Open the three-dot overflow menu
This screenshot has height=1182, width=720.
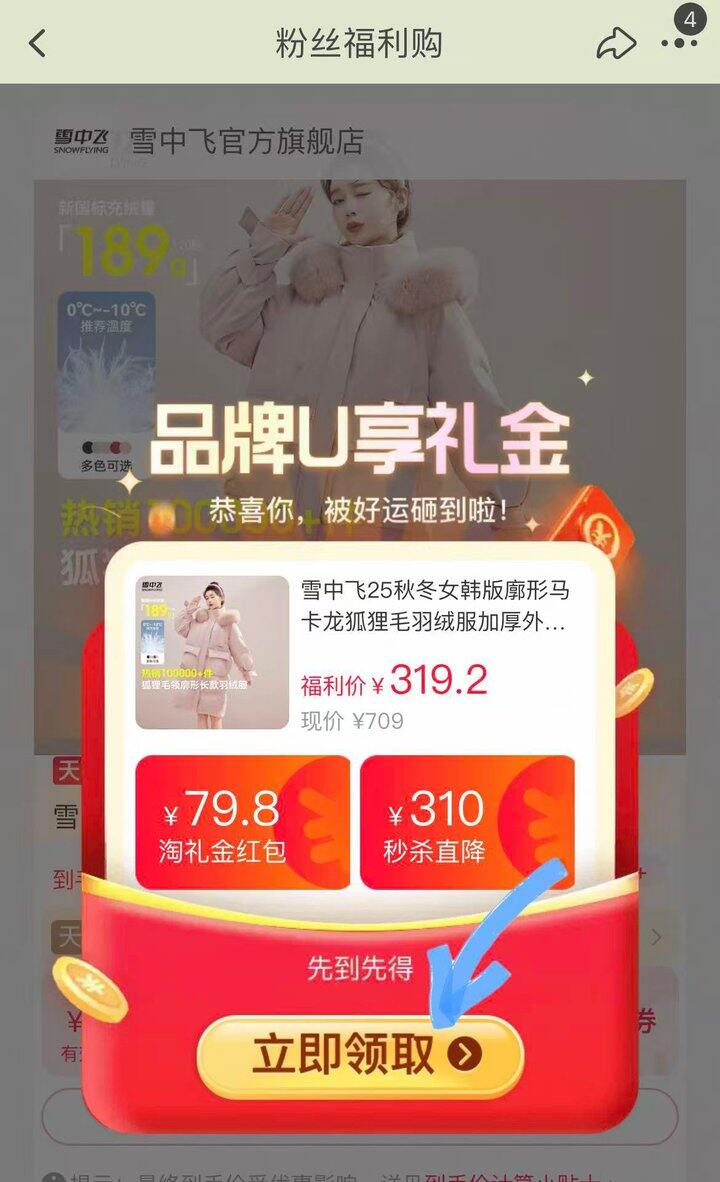tap(680, 43)
